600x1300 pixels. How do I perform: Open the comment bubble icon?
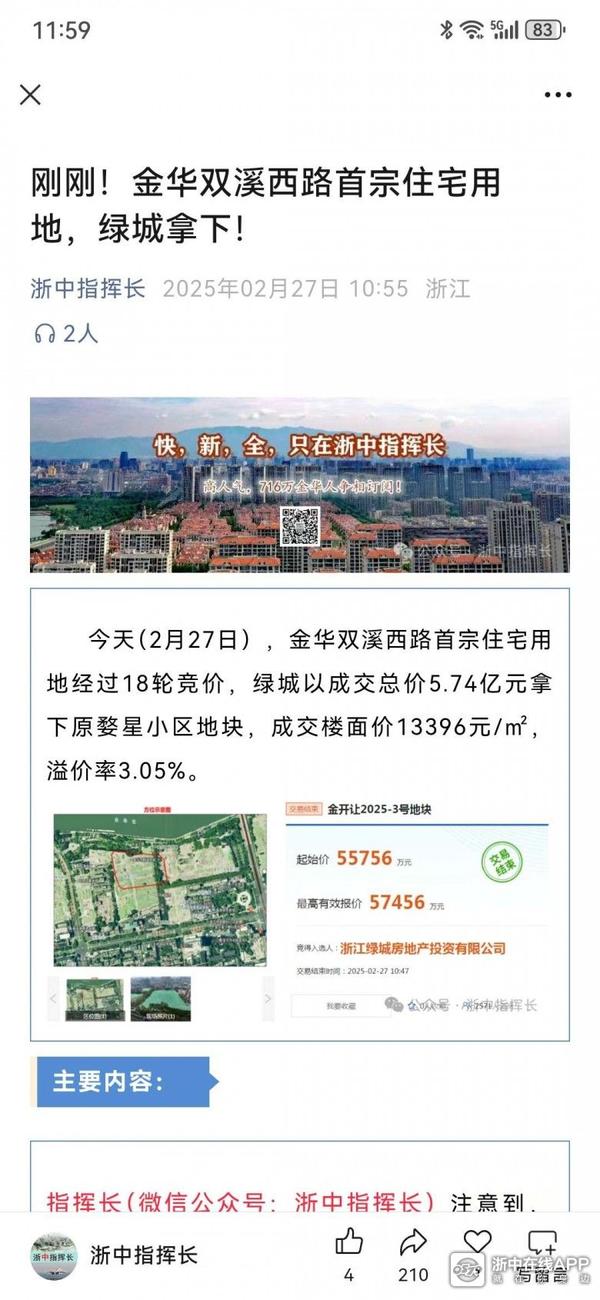542,1243
